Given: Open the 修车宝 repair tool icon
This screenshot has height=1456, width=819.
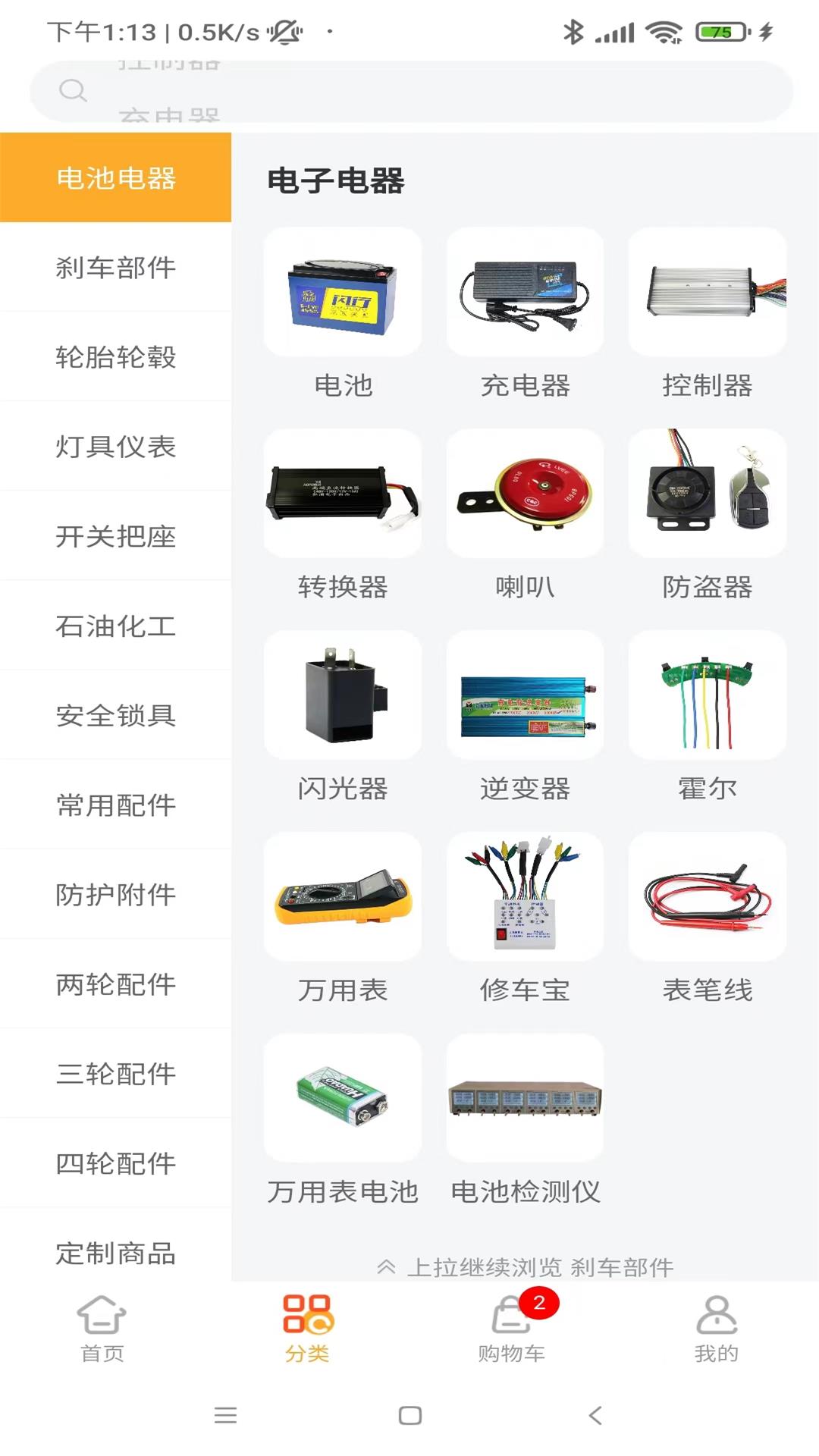Looking at the screenshot, I should point(525,896).
